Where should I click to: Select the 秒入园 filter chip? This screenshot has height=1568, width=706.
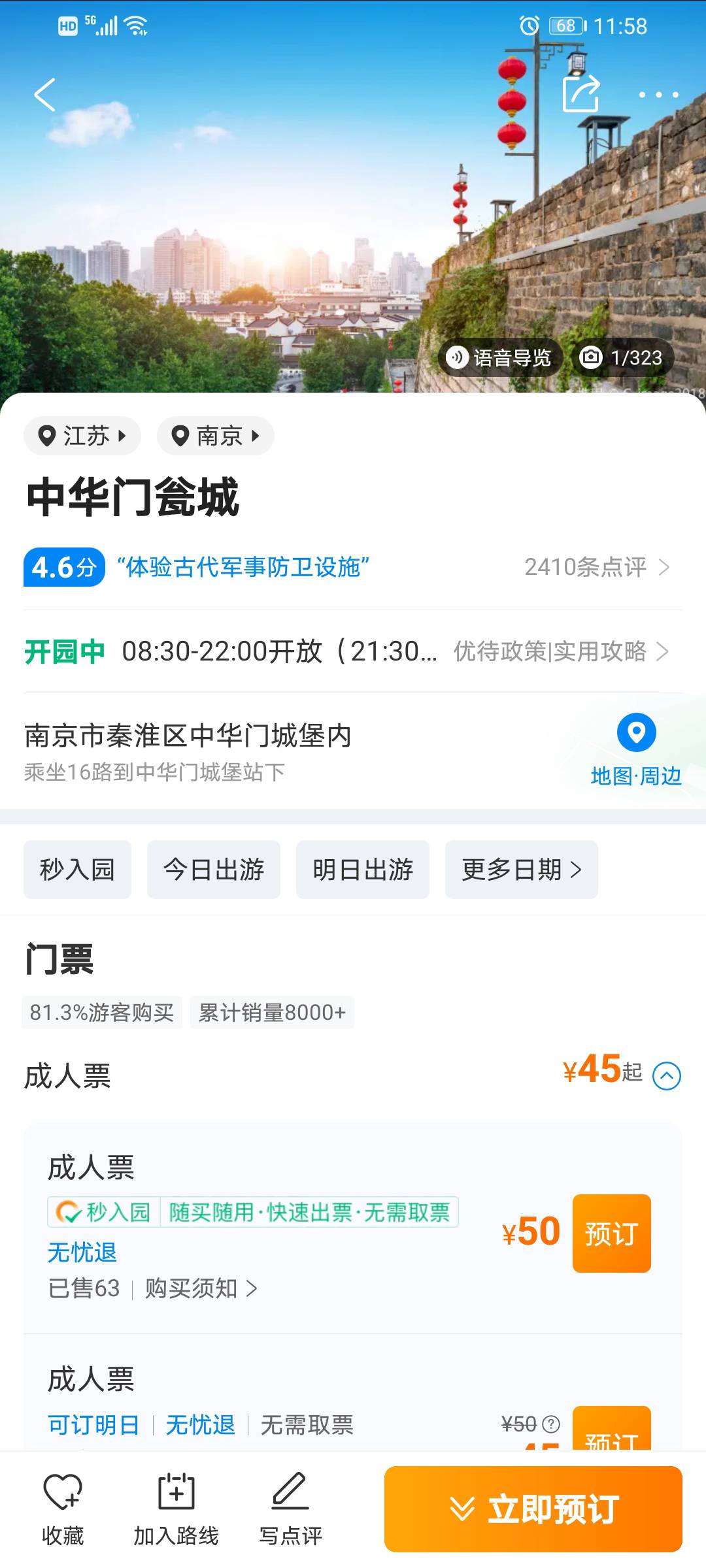coord(77,870)
